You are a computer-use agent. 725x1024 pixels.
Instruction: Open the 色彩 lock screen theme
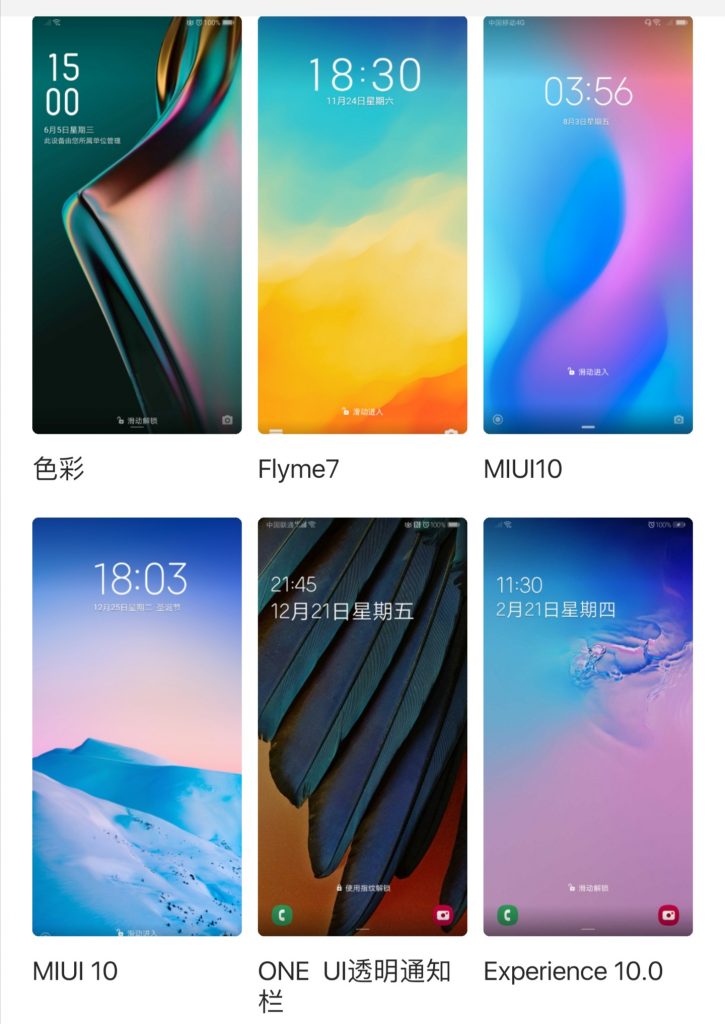pos(137,225)
